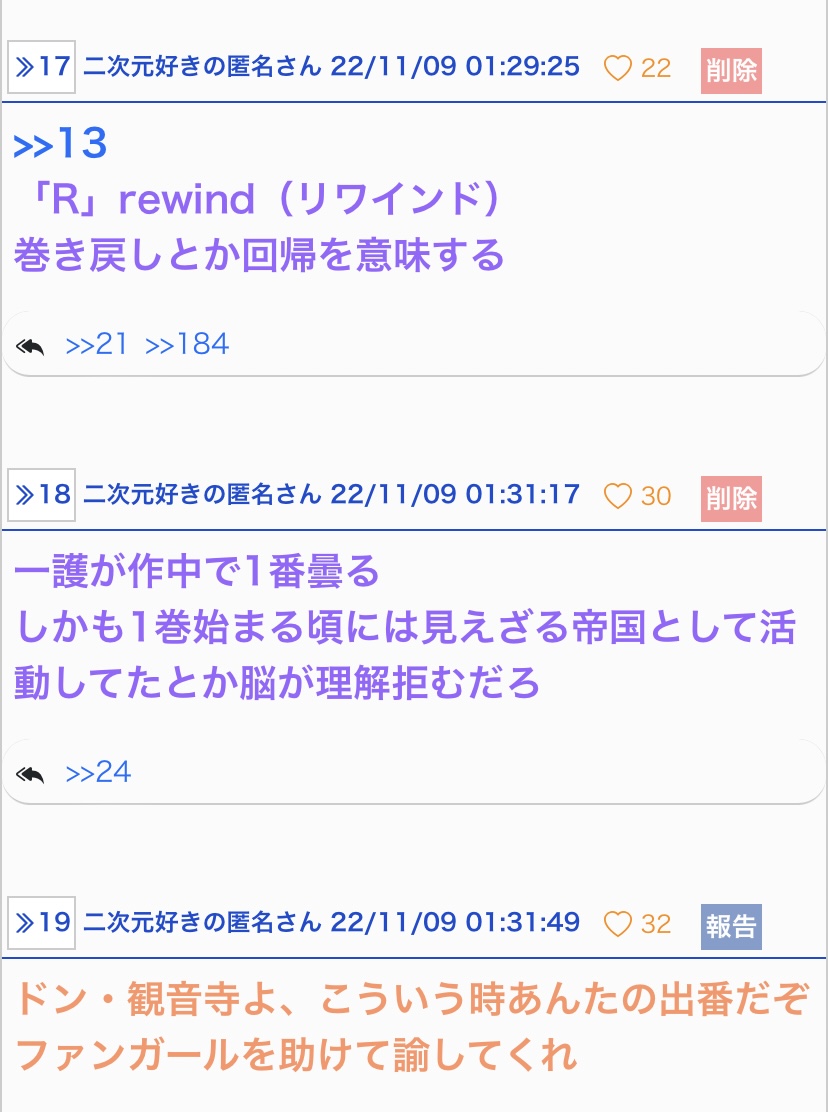828x1112 pixels.
Task: Tap post number 18 anchor
Action: [41, 496]
